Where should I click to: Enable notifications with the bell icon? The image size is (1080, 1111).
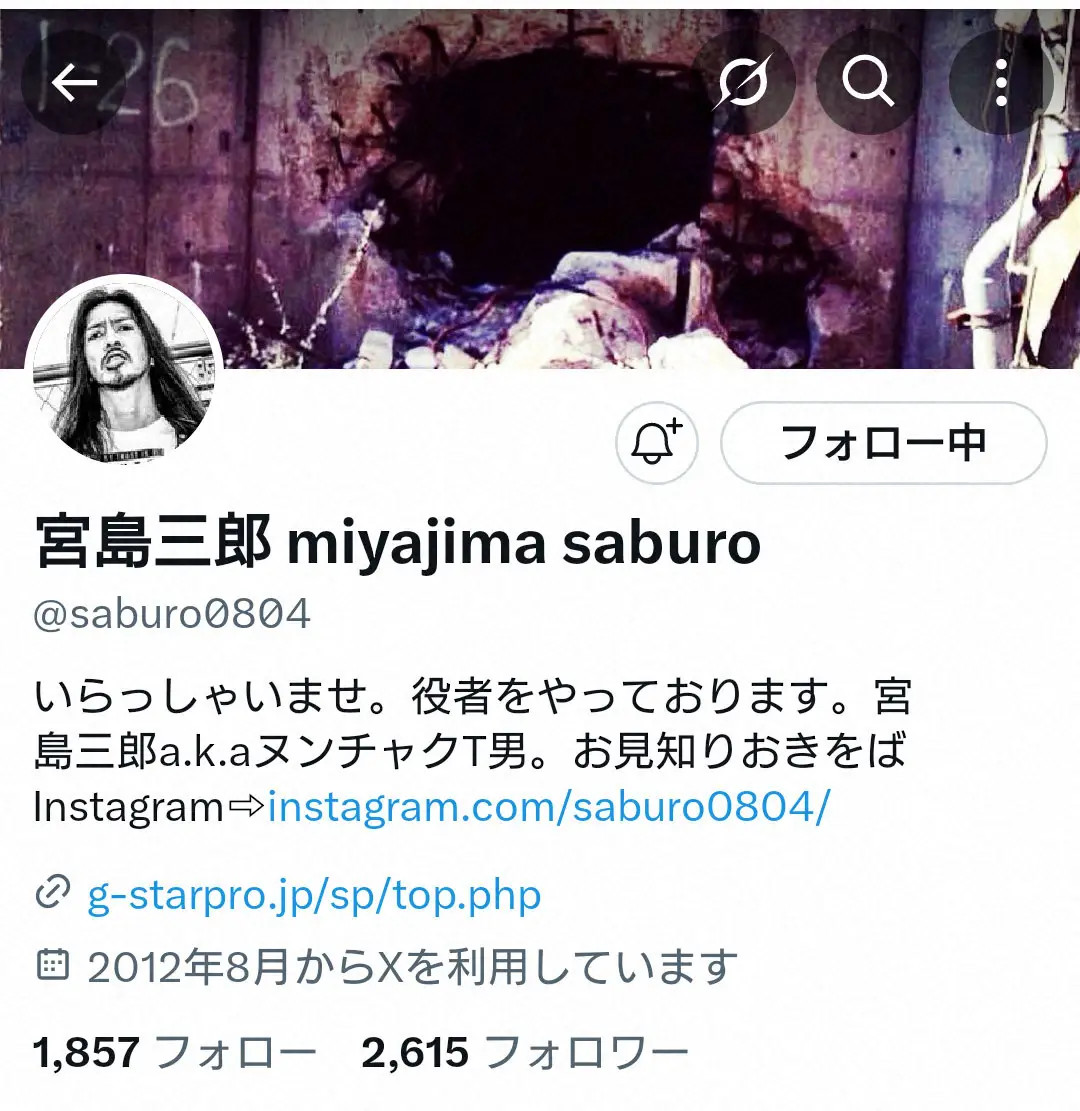pyautogui.click(x=655, y=443)
